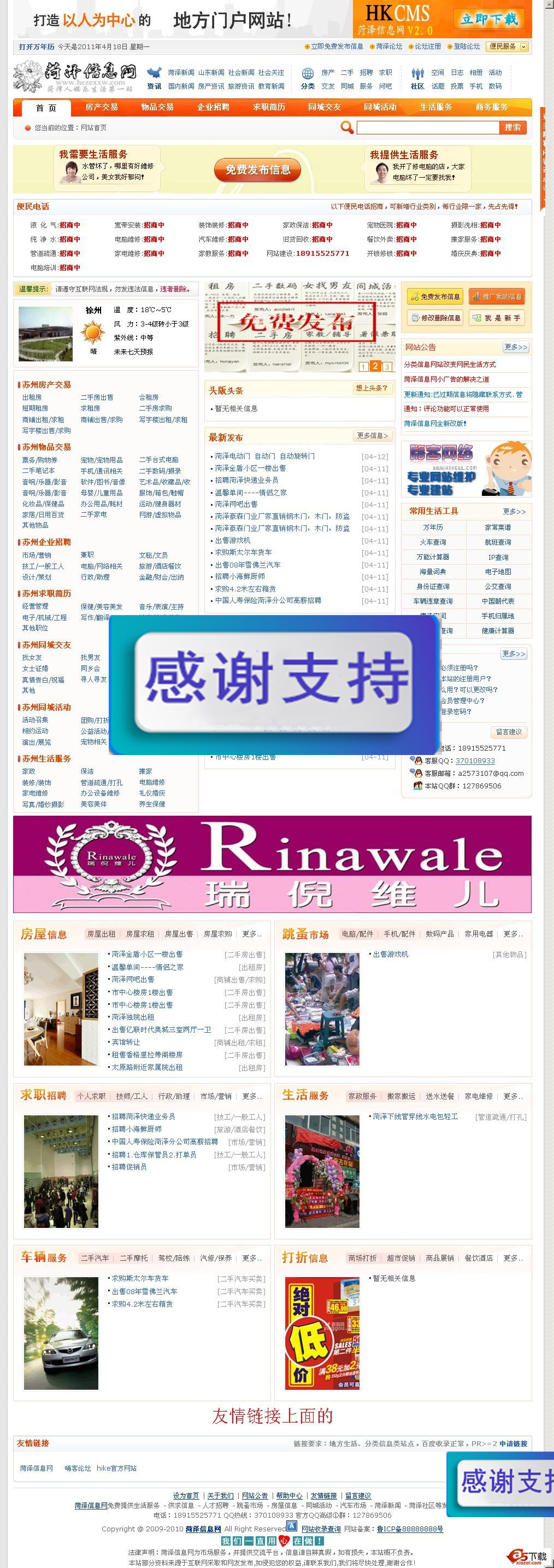554x1568 pixels.
Task: Open the 免费发布信息 orange button
Action: (x=258, y=170)
